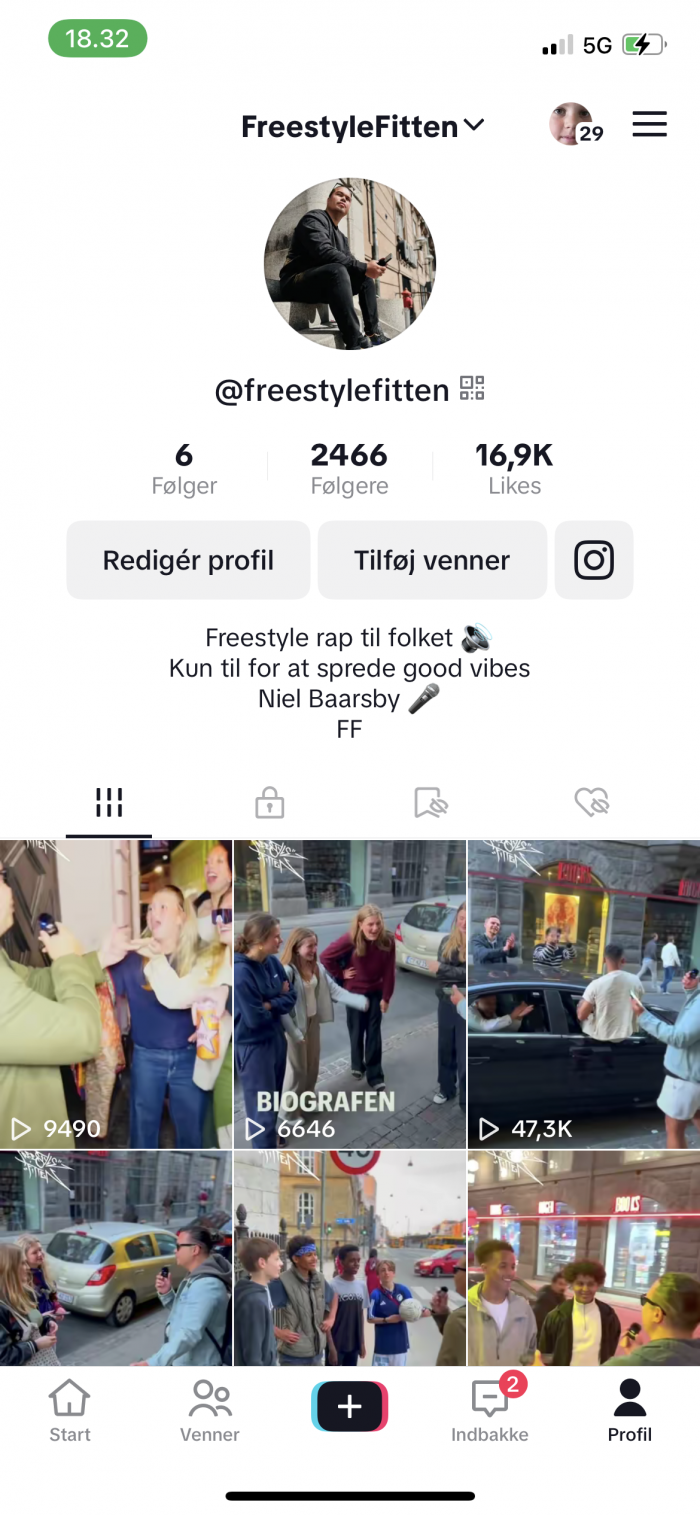Tap the profile picture
Screen dimensions: 700x1515
tap(350, 264)
